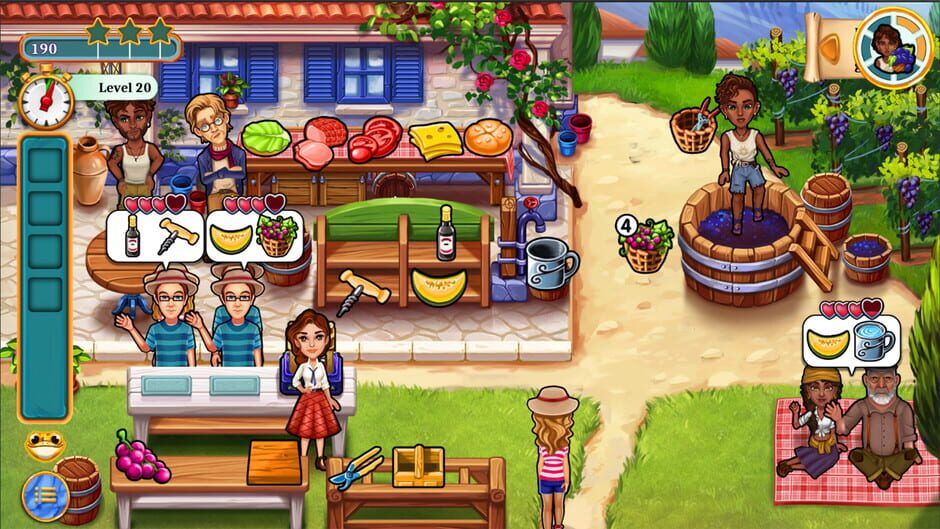Pick up the corkscrew on the shelf
This screenshot has width=940, height=529.
point(362,291)
